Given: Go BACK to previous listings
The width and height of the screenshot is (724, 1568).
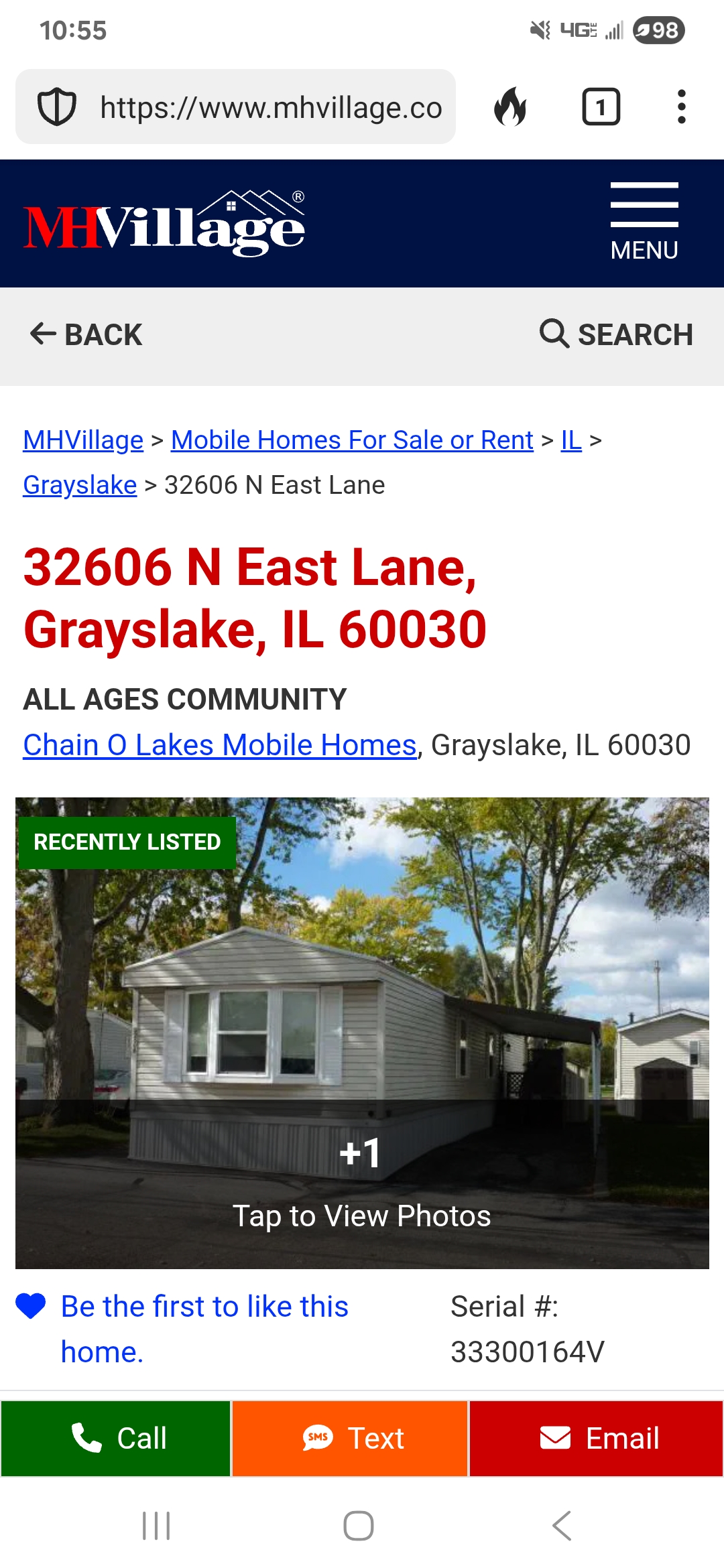Looking at the screenshot, I should [x=86, y=334].
